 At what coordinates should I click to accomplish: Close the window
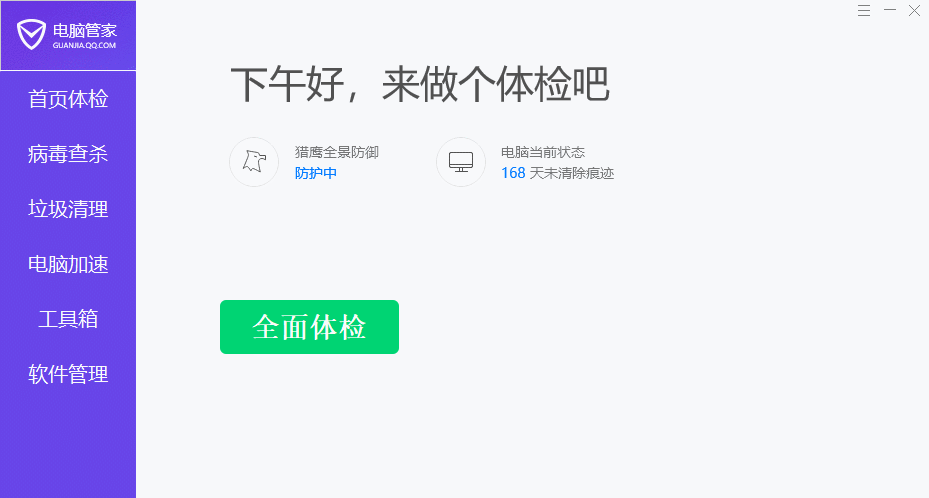(x=914, y=10)
